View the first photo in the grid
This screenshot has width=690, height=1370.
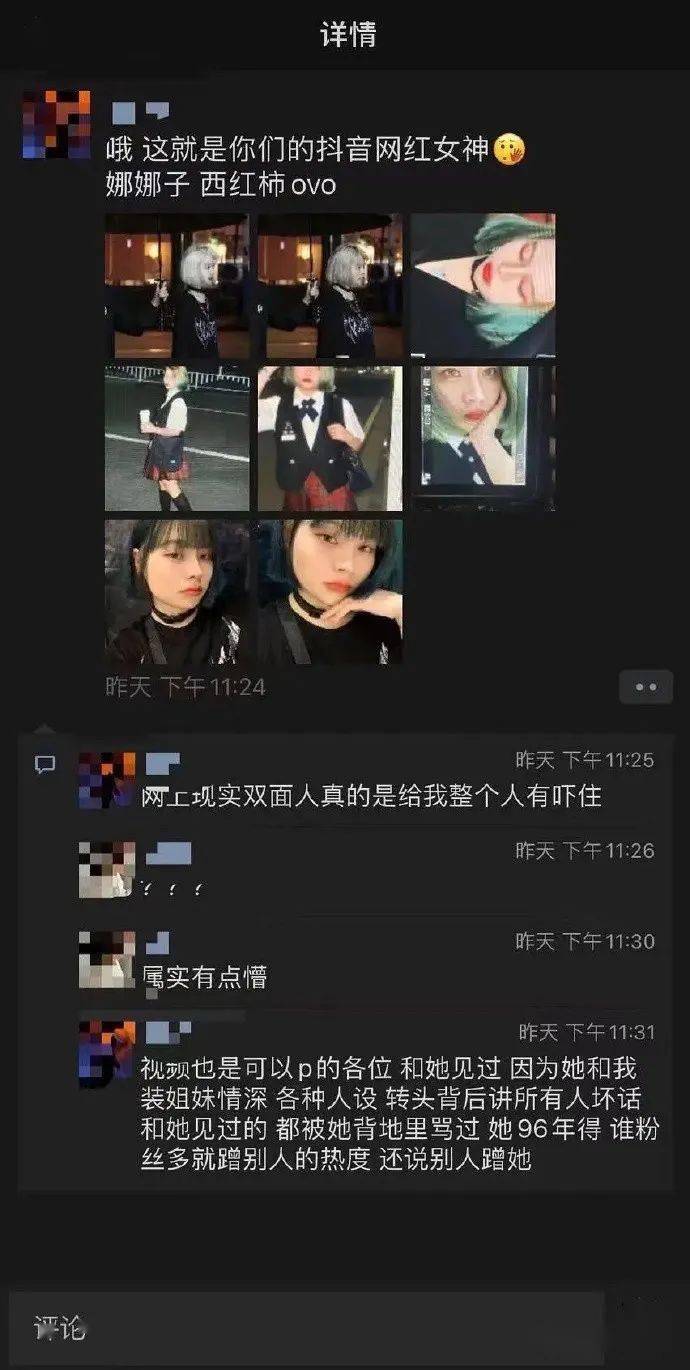click(177, 286)
